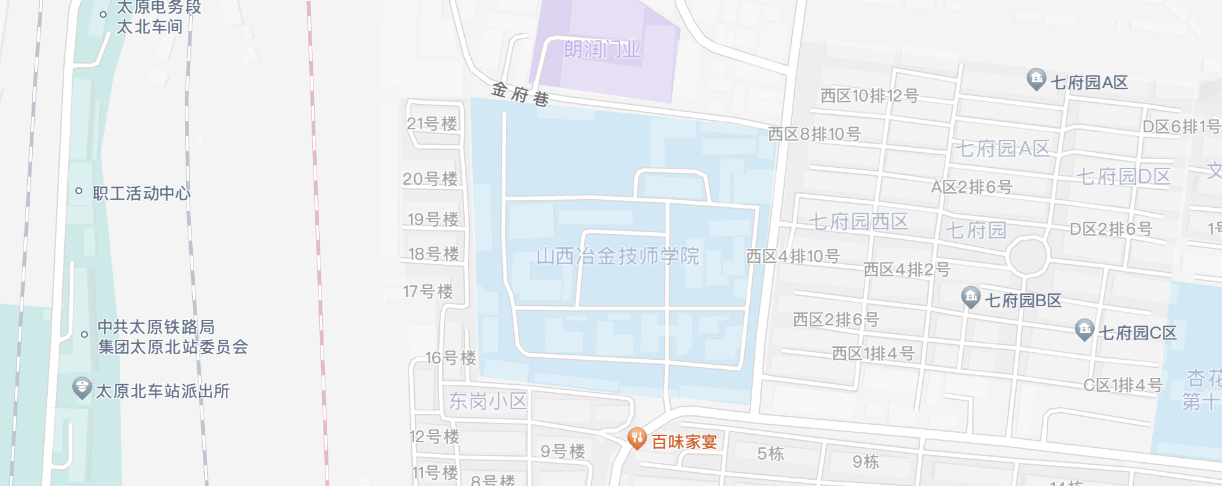Select the 七府园A区 place marker

tap(1037, 79)
